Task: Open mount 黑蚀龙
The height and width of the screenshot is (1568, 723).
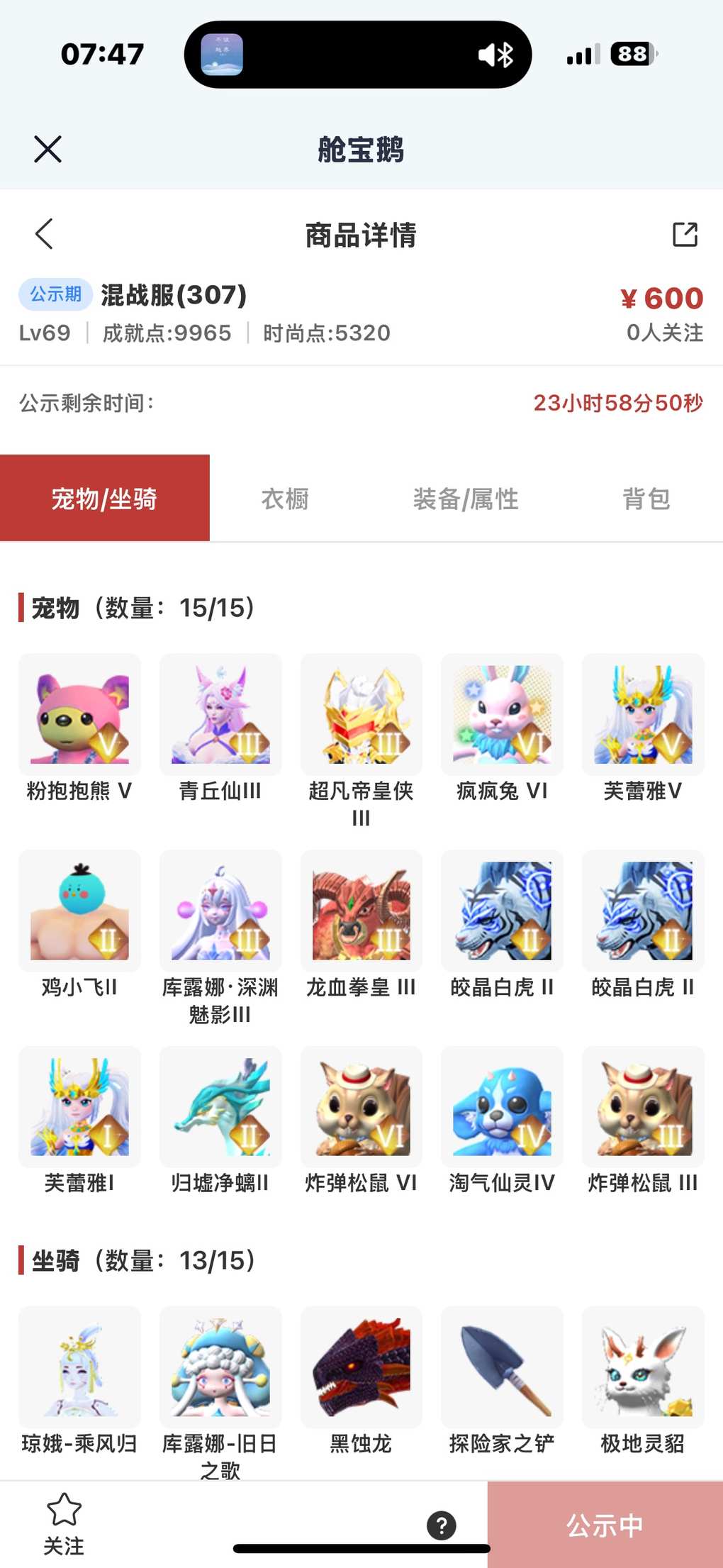Action: pos(361,1367)
